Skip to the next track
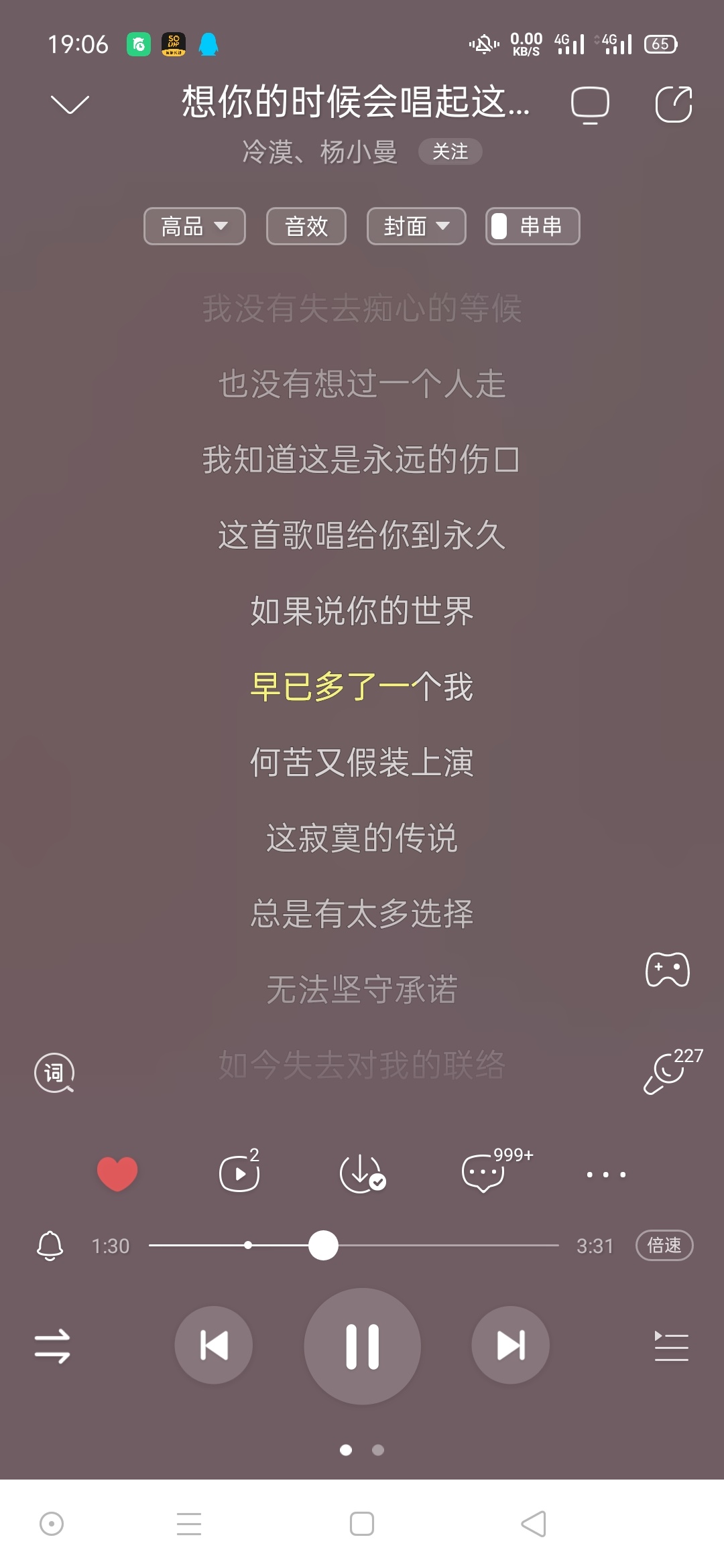Screen dimensions: 724x1568 pyautogui.click(x=511, y=1346)
